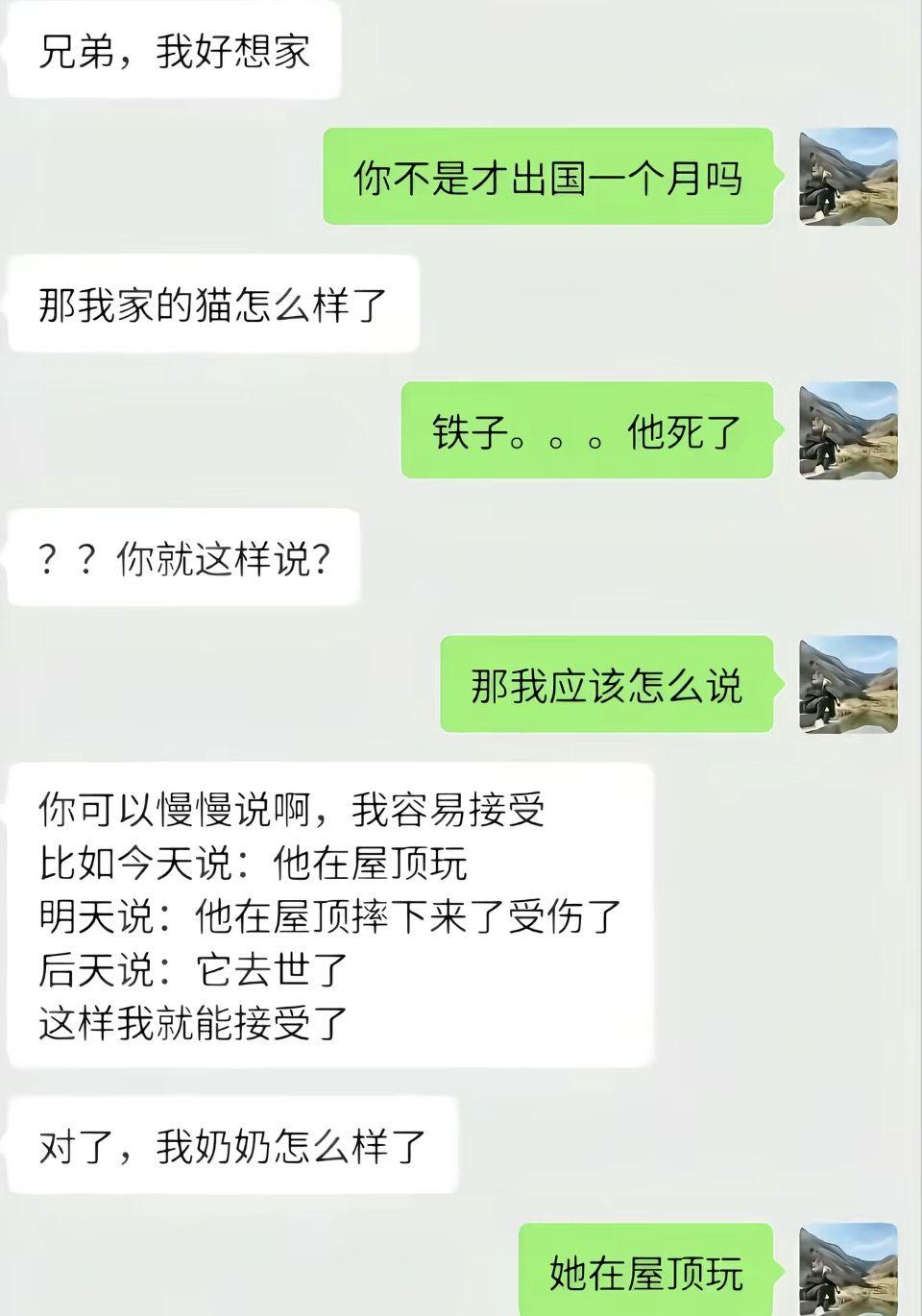Image resolution: width=922 pixels, height=1316 pixels.
Task: Click the avatar beside '铁子。。。他死了'
Action: tap(845, 432)
